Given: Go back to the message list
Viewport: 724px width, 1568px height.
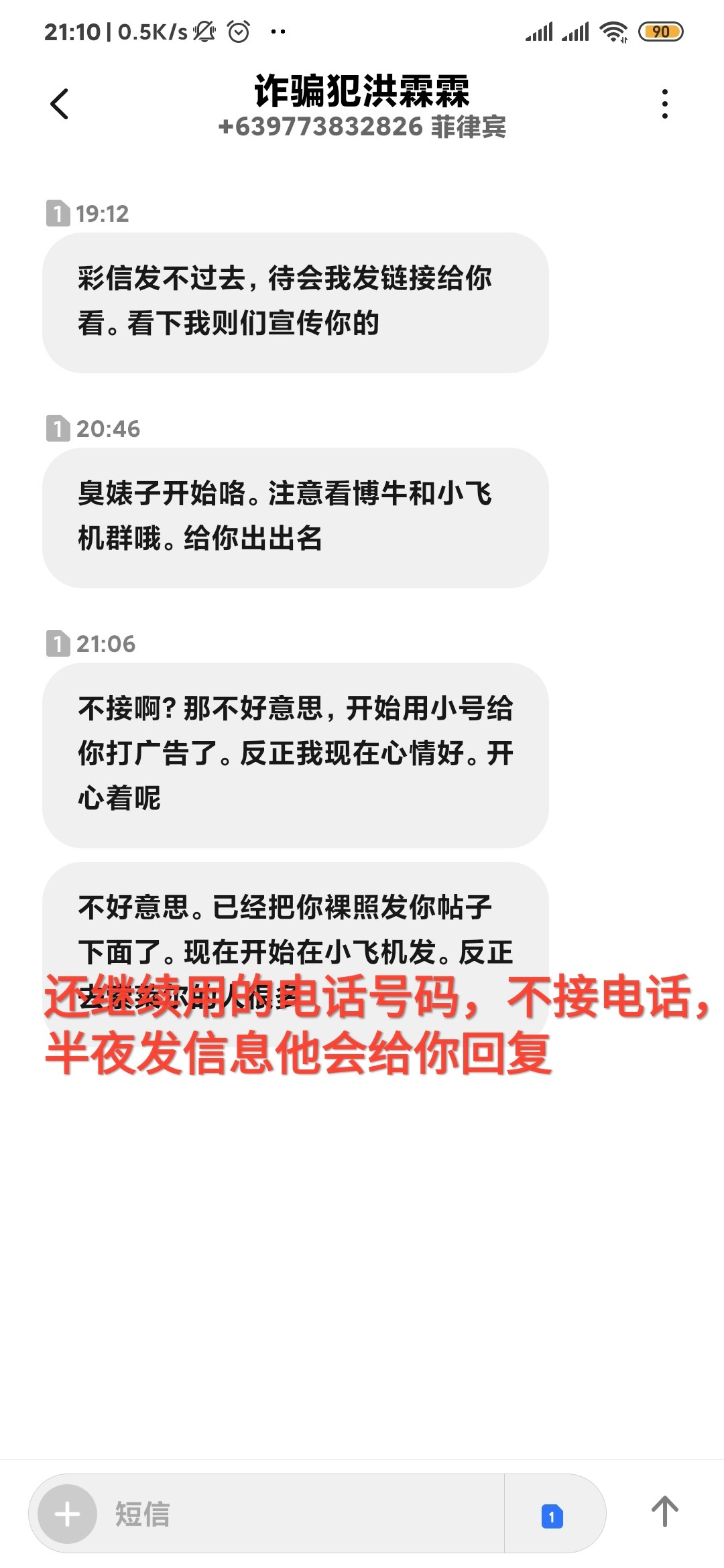Looking at the screenshot, I should [x=59, y=104].
